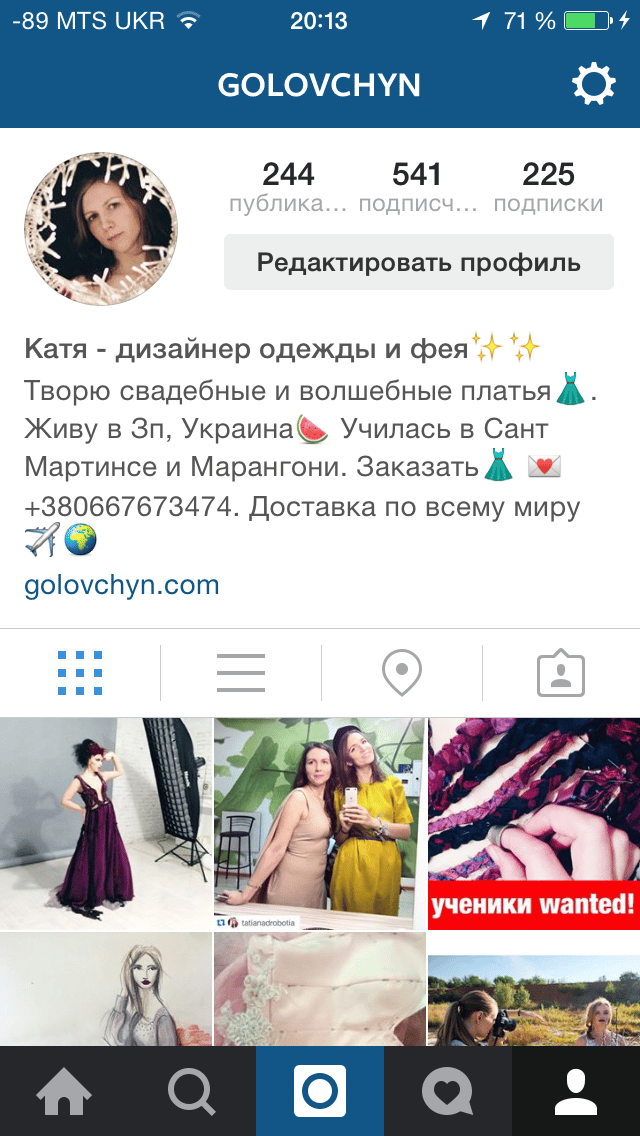The image size is (640, 1136).
Task: Open the activity heart tab
Action: coord(448,1091)
